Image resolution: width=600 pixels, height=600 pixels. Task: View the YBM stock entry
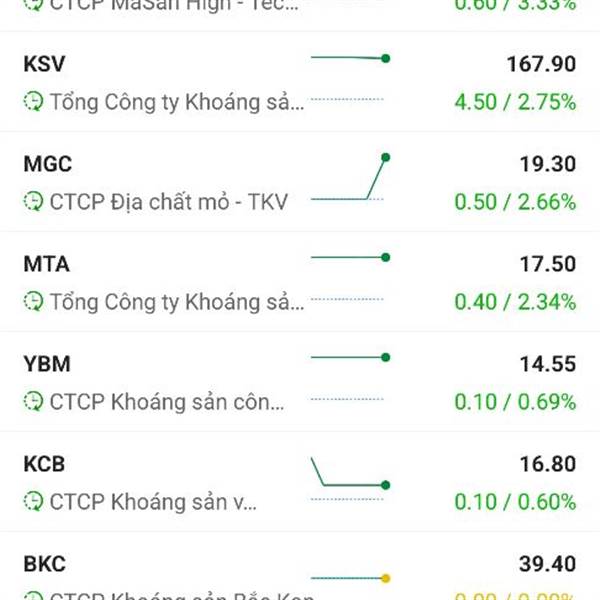click(300, 382)
